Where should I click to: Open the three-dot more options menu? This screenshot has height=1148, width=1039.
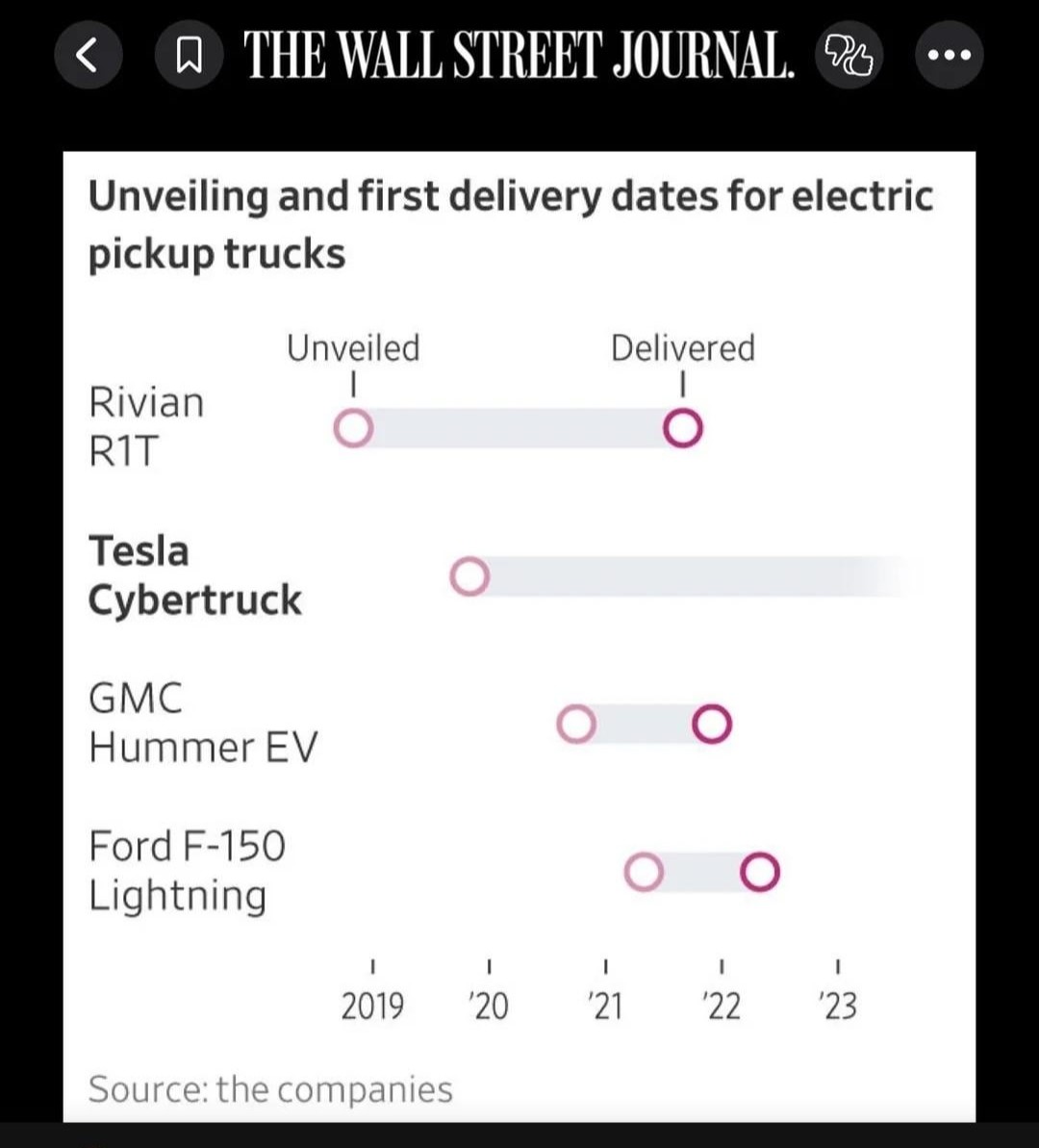coord(949,55)
